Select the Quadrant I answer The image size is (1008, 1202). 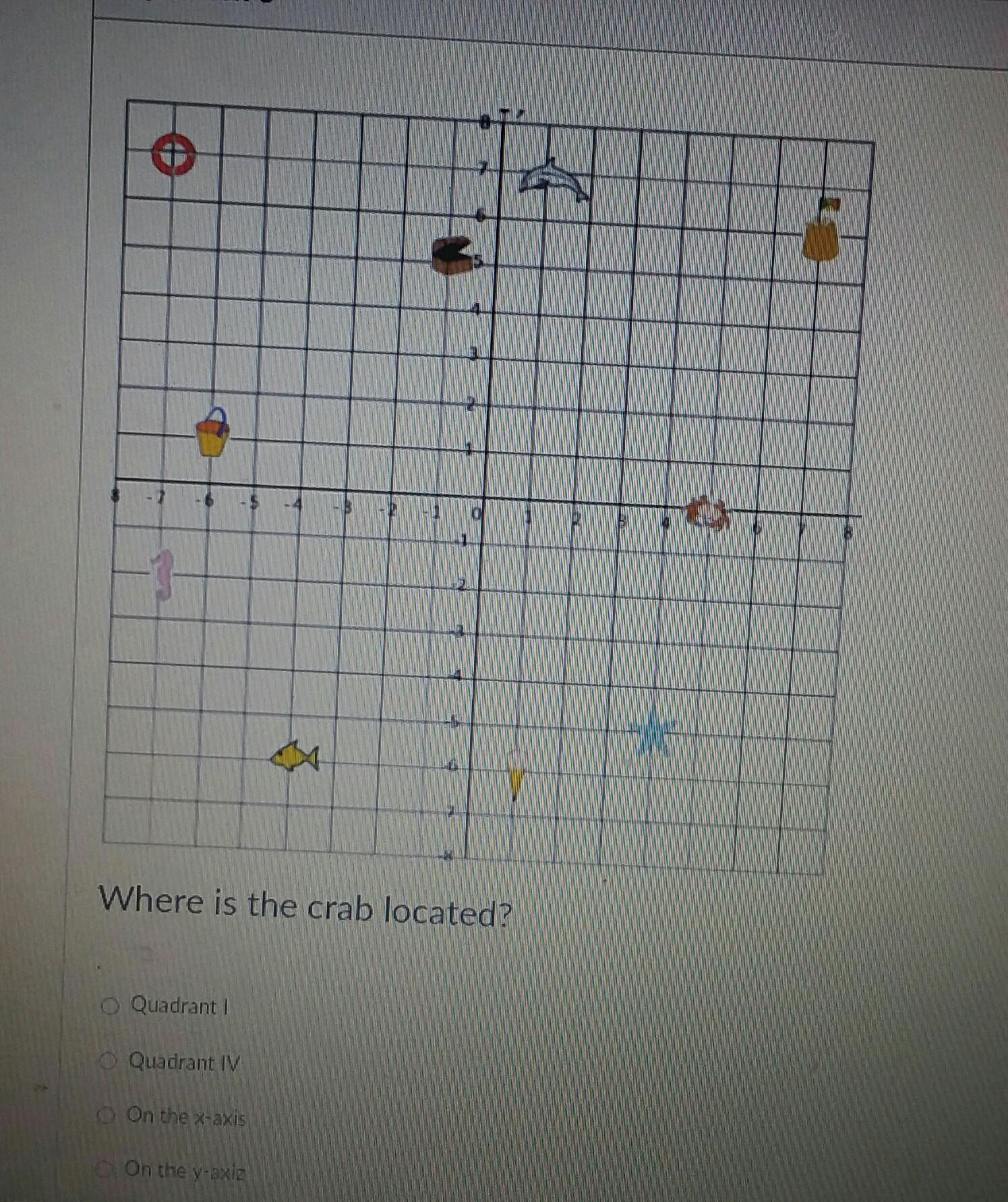pyautogui.click(x=110, y=1006)
